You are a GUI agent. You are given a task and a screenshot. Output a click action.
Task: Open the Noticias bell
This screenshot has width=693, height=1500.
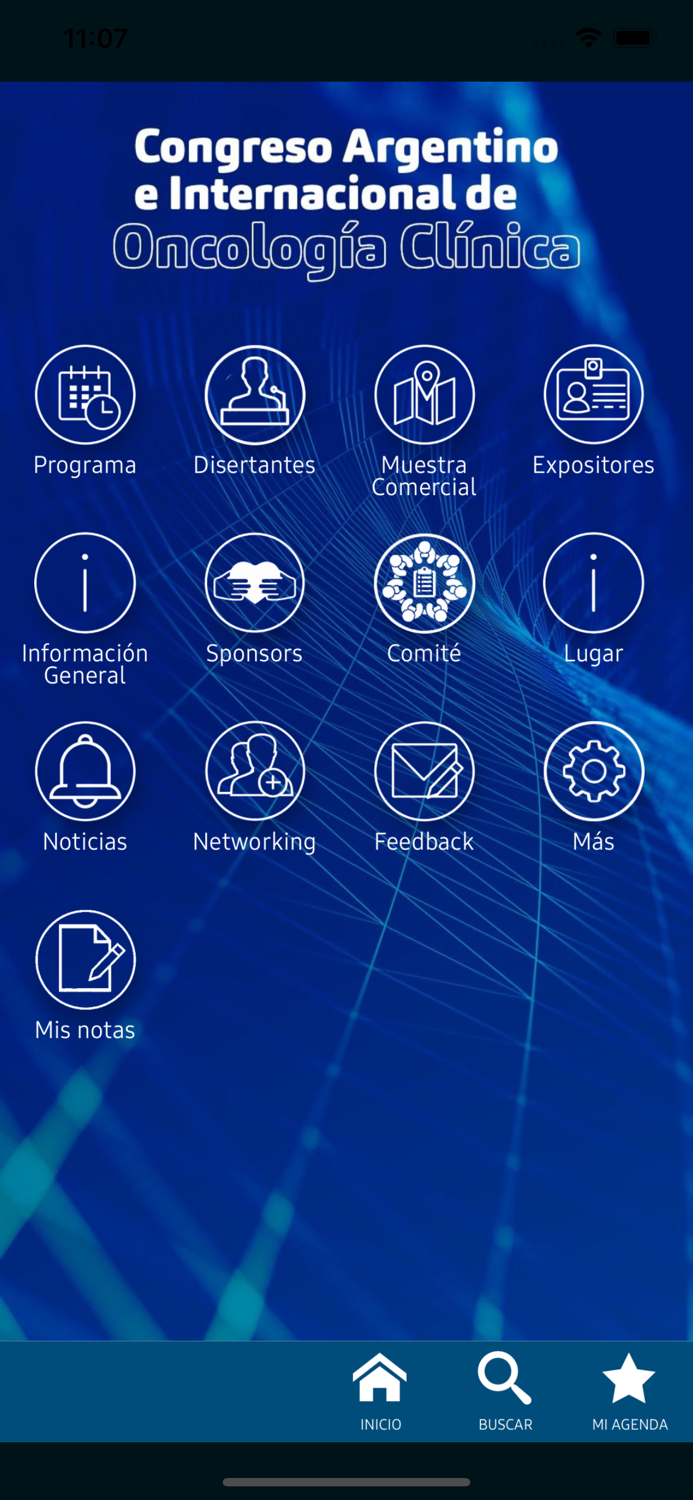pyautogui.click(x=85, y=771)
